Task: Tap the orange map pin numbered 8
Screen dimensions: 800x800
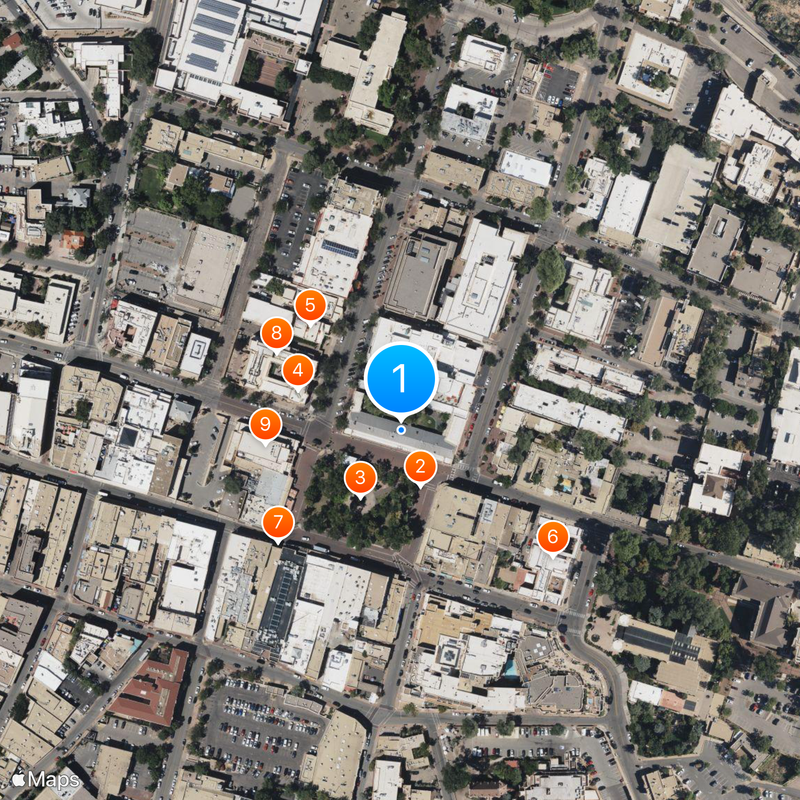Action: coord(277,333)
